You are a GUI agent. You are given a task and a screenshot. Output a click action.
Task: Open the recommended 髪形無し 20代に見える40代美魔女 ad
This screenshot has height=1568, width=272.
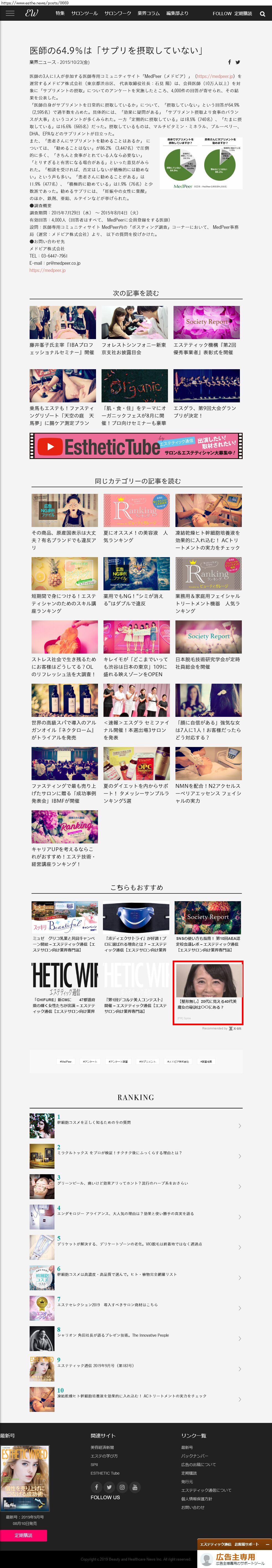pos(208,992)
